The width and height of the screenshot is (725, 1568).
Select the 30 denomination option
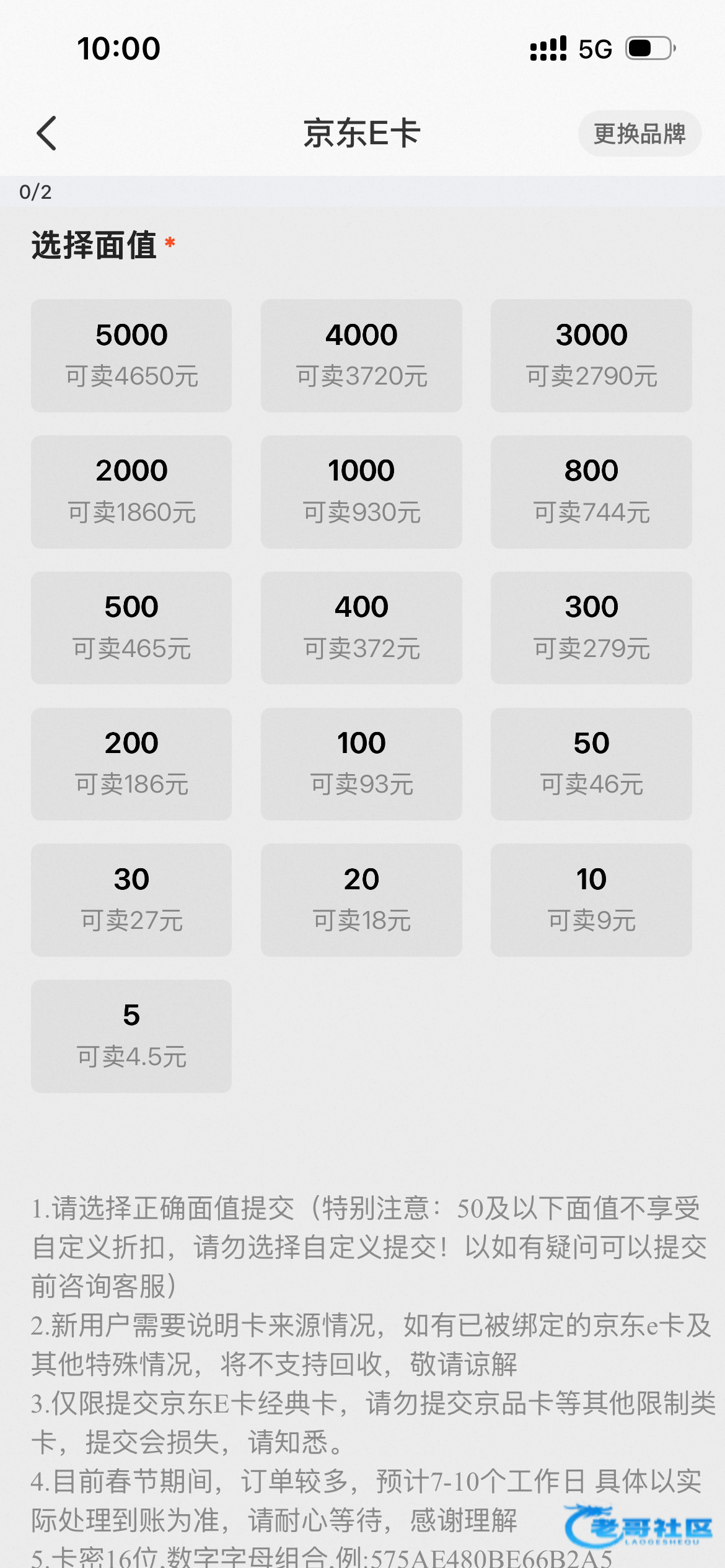click(x=131, y=900)
